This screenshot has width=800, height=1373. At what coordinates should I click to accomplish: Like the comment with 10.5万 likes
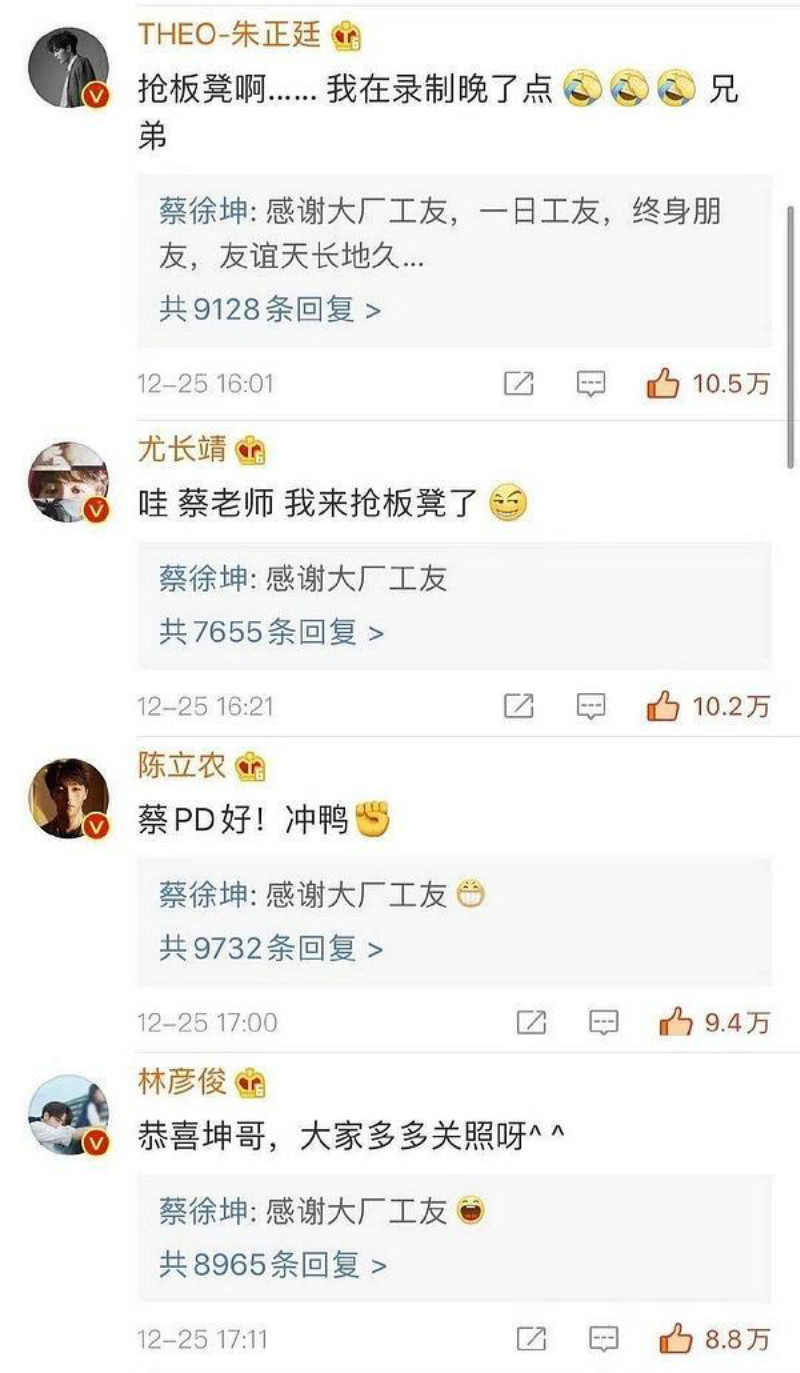[663, 384]
